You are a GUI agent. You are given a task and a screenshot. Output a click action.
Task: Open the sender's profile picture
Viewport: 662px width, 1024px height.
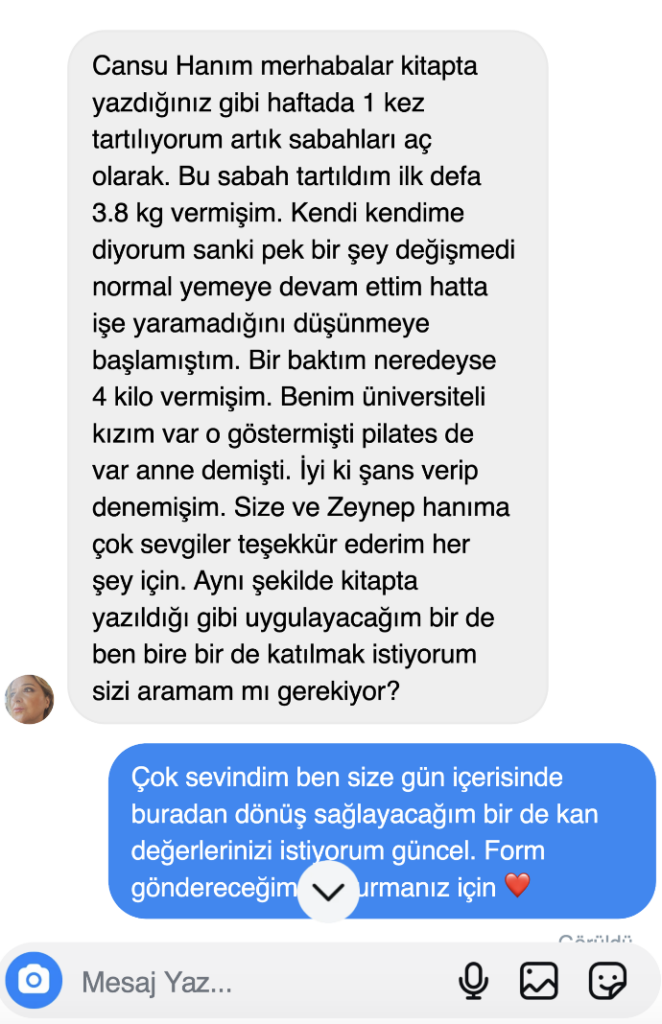(x=29, y=699)
